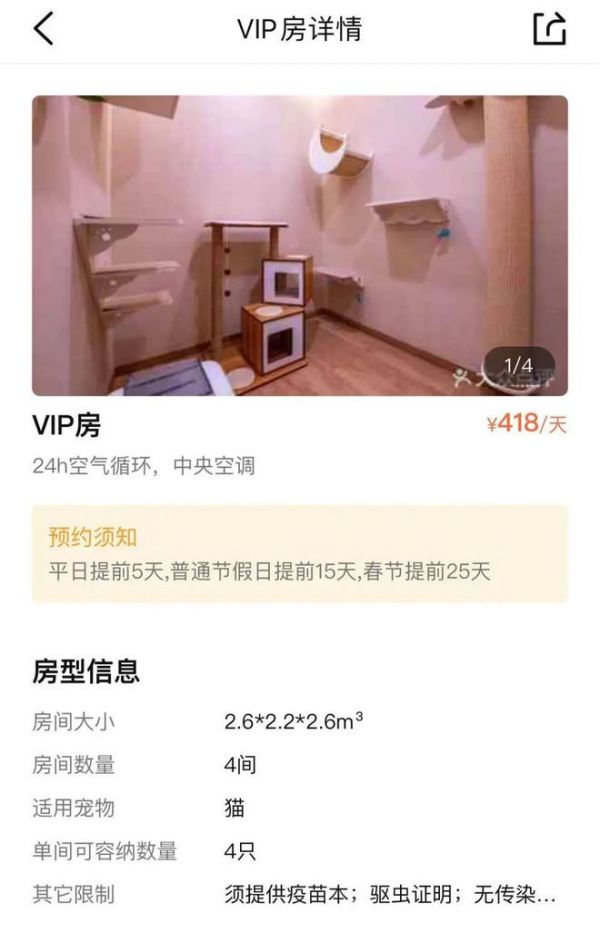600x933 pixels.
Task: Share this VIP room details page
Action: [x=549, y=29]
